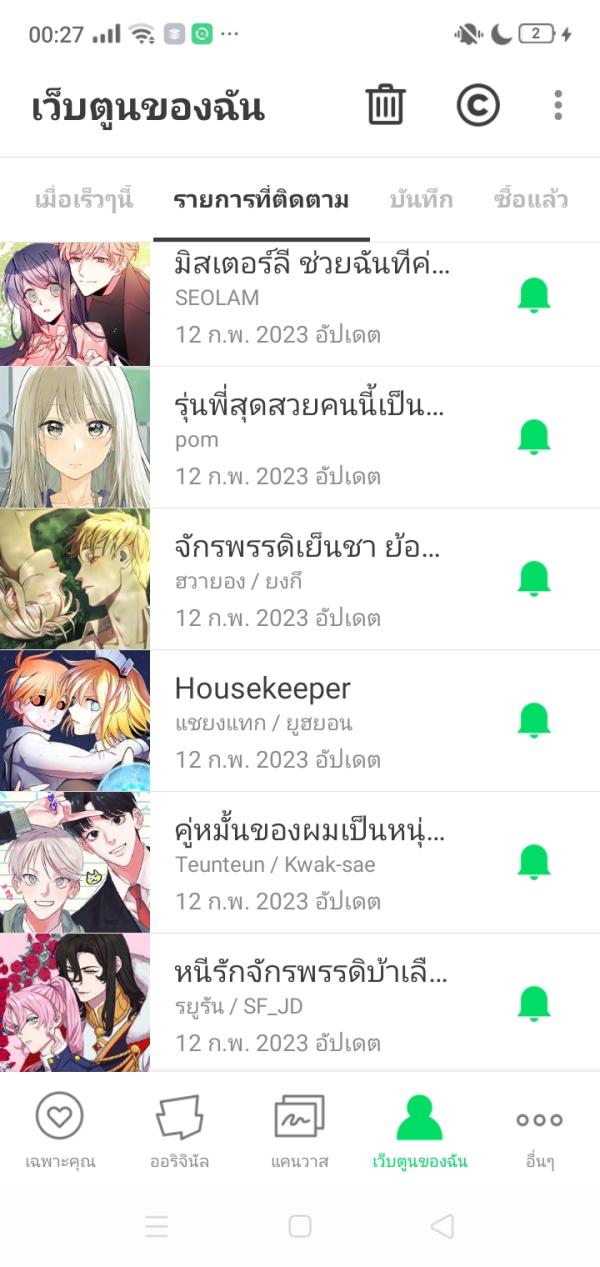Go to the ออริจินัล tab

pyautogui.click(x=180, y=1130)
